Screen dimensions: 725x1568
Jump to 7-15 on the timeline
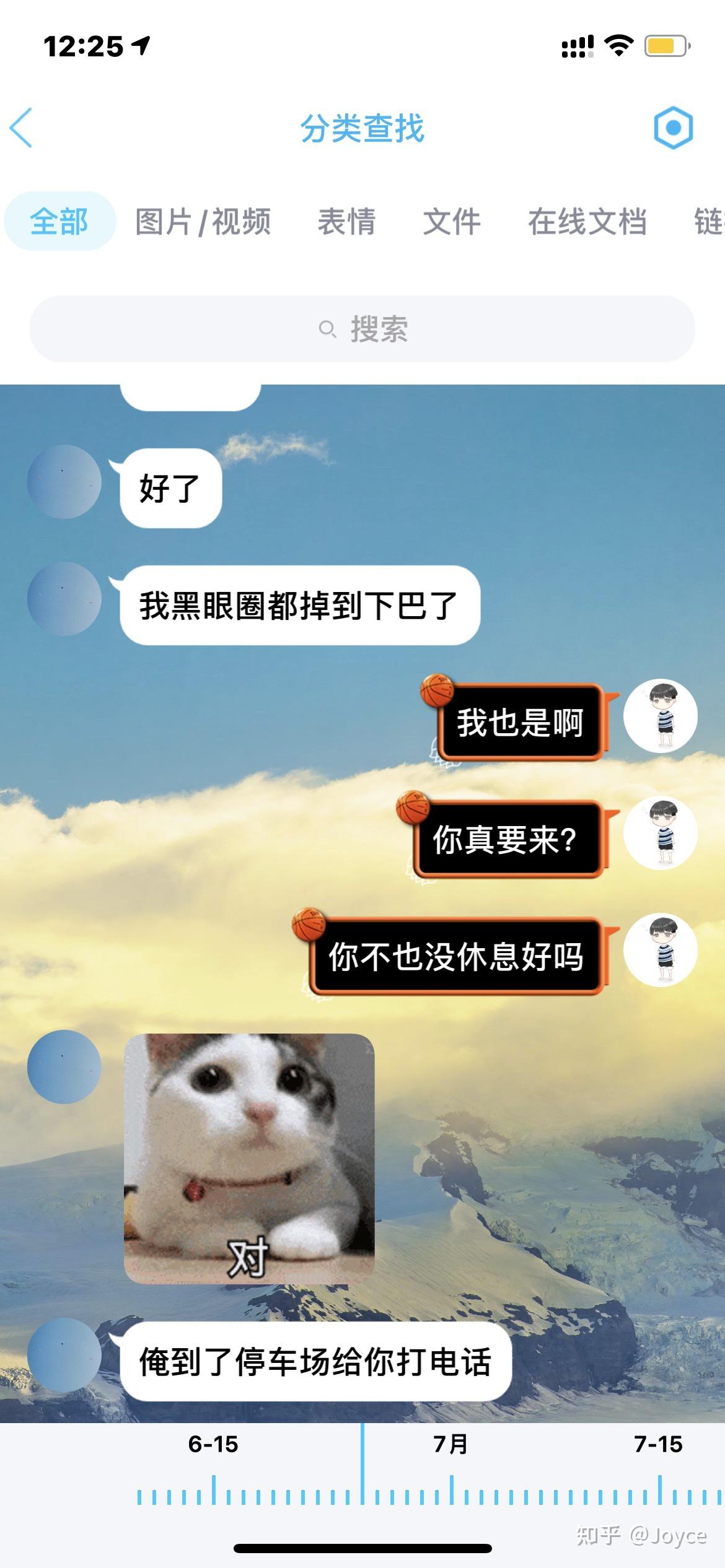coord(658,1444)
